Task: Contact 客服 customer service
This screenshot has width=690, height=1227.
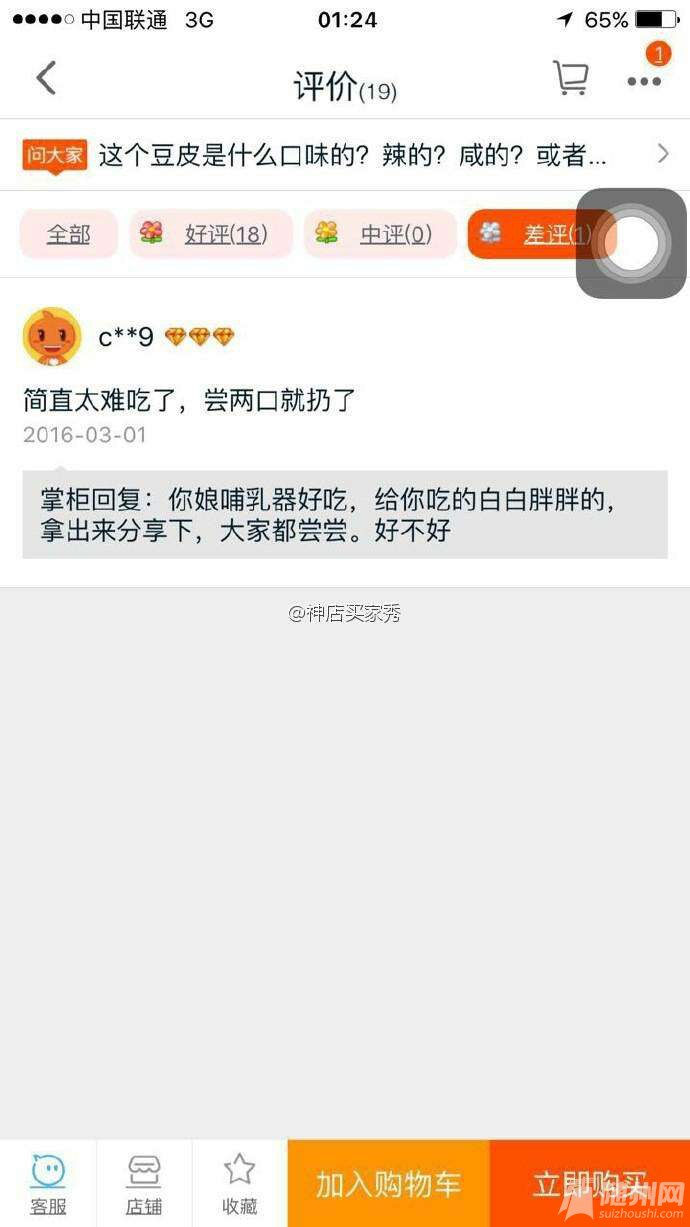Action: click(x=48, y=1184)
